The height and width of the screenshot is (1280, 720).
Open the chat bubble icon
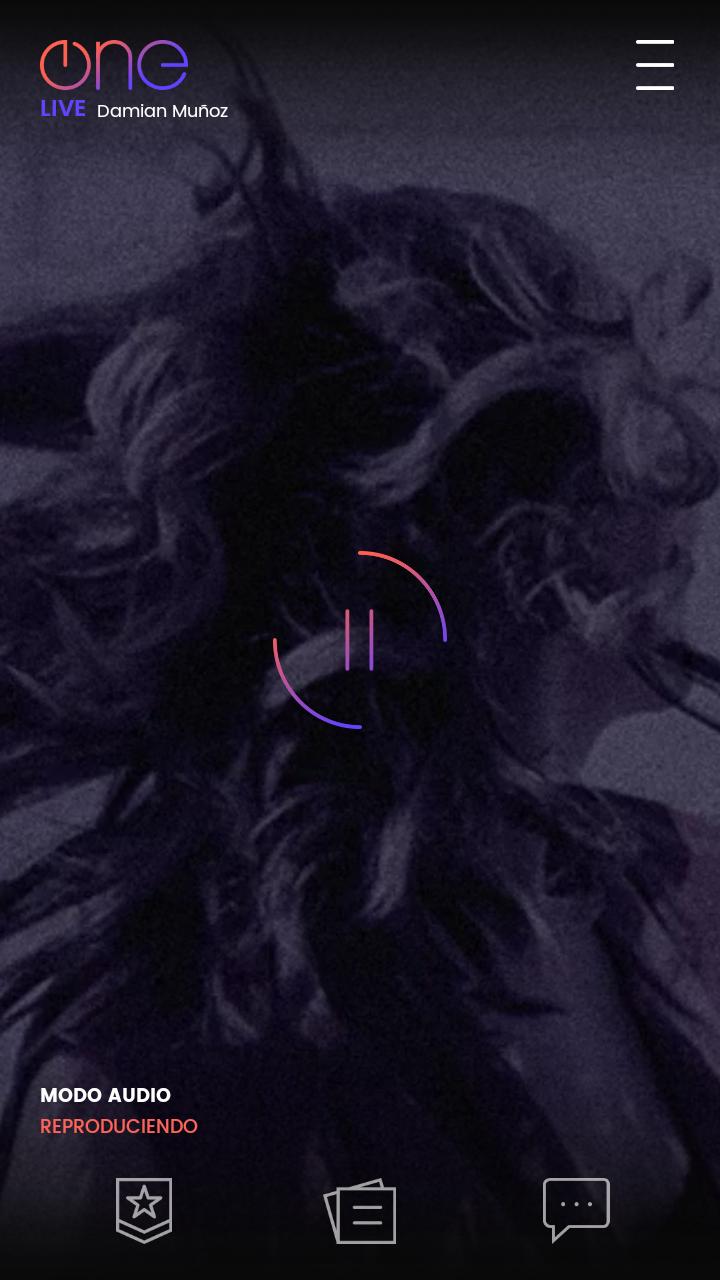click(576, 1207)
